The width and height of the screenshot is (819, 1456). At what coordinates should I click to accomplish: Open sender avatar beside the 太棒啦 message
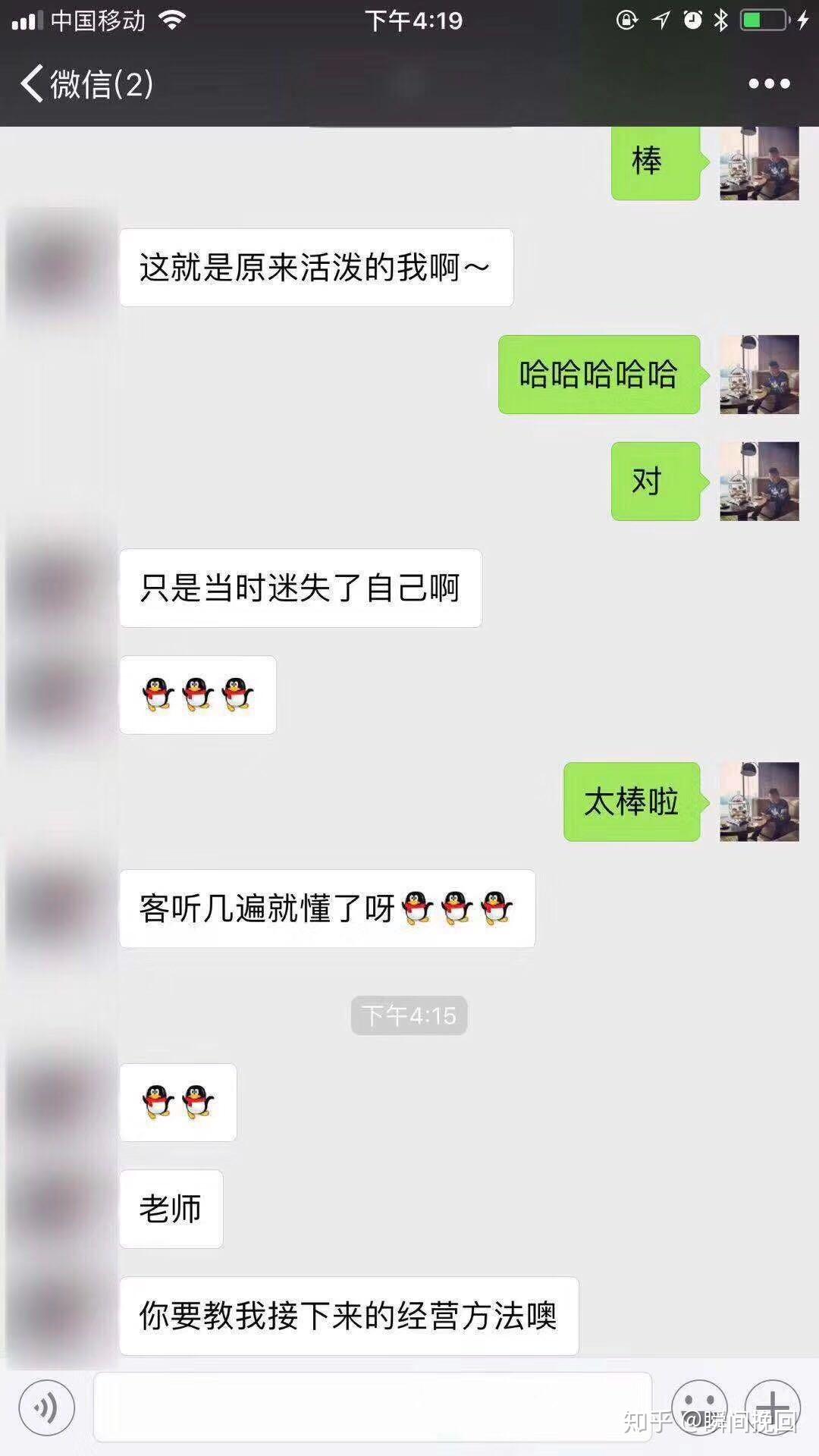759,802
